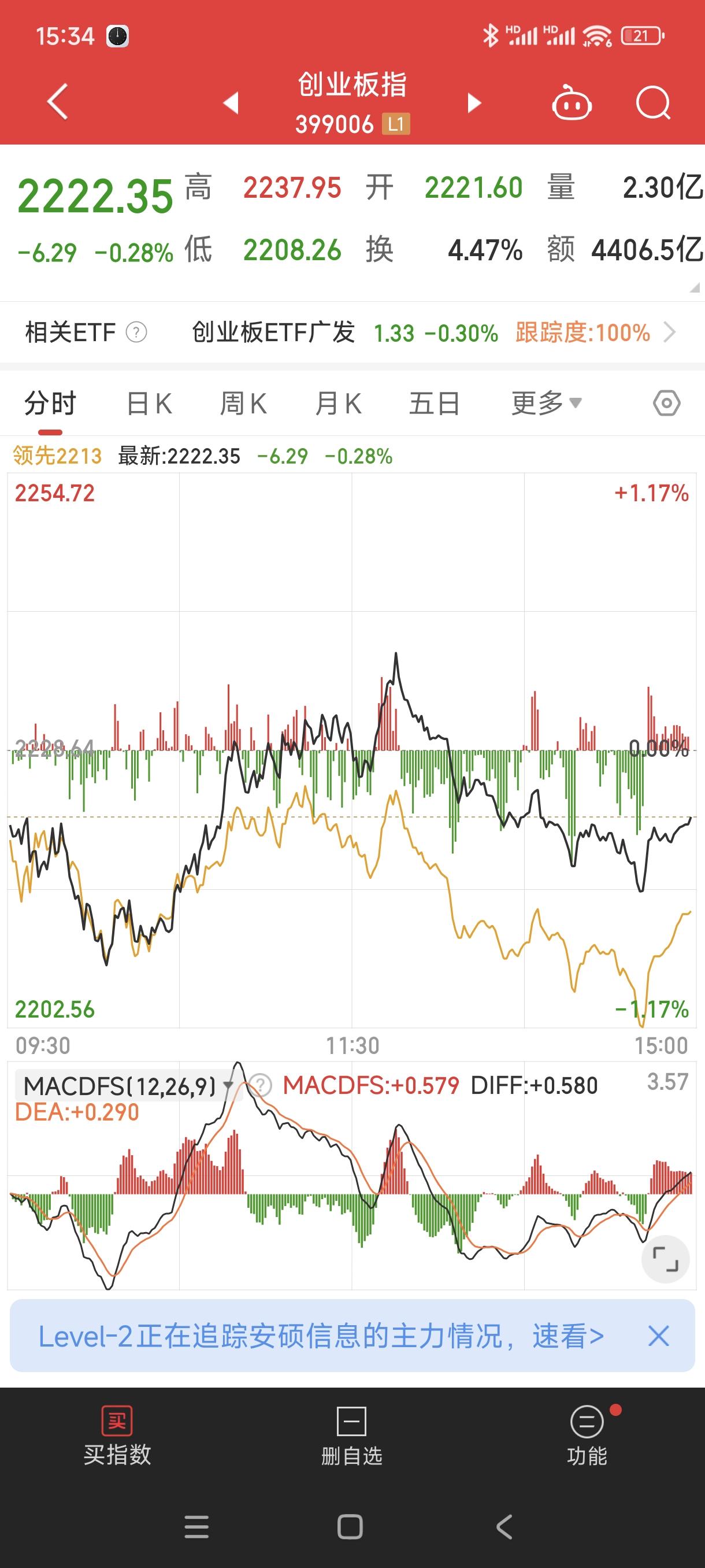This screenshot has width=705, height=1568.
Task: Open the Level-2 安硕信息 tracking banner
Action: pyautogui.click(x=321, y=1336)
